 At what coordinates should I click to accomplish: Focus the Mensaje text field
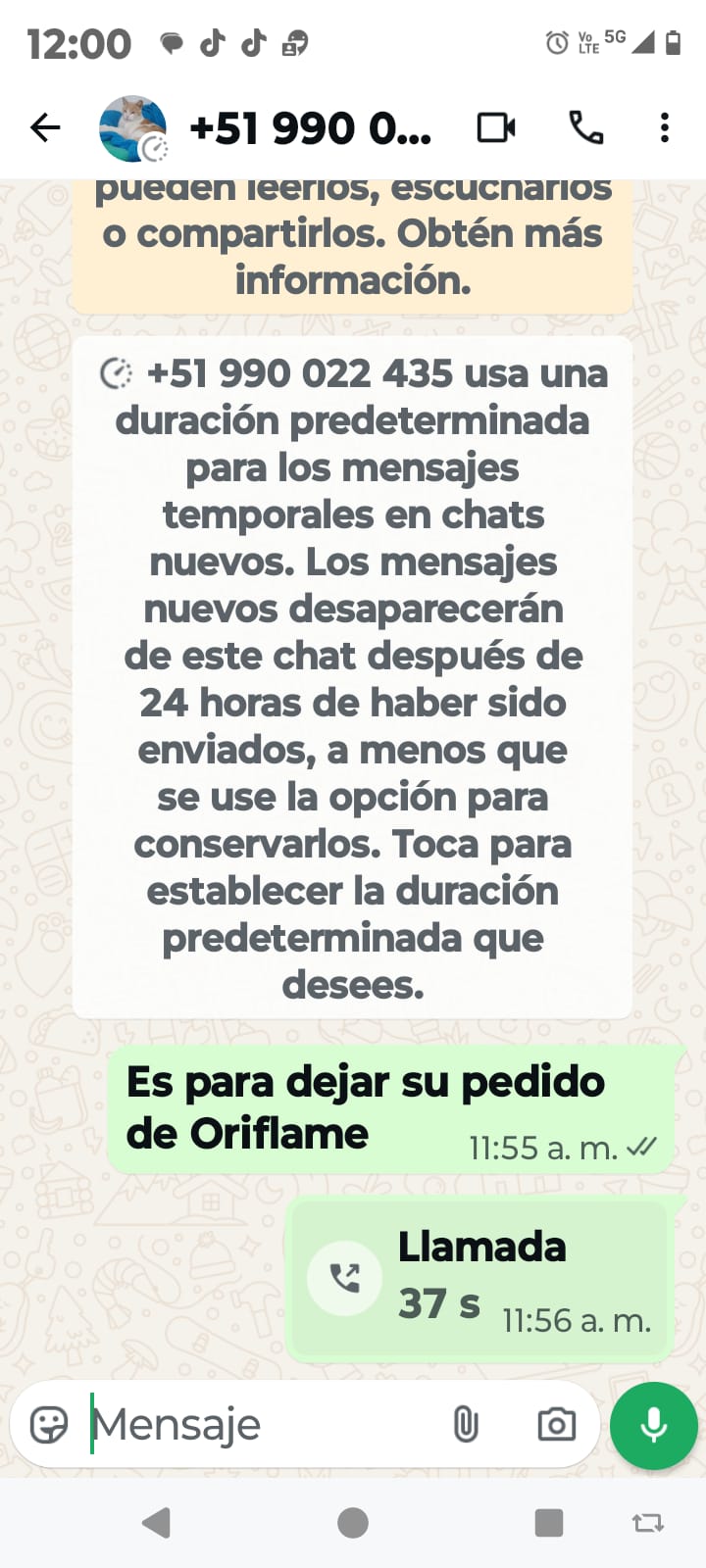[x=255, y=1425]
